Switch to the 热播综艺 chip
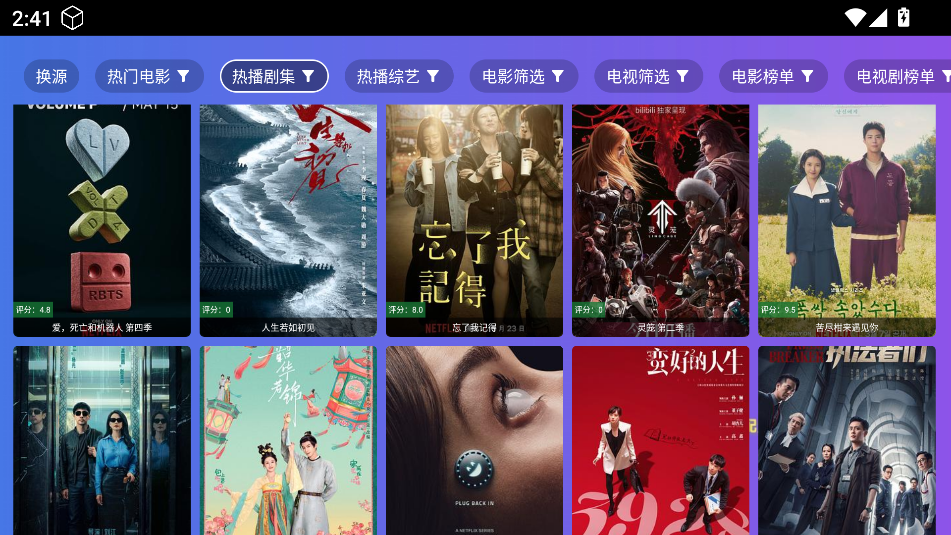 (398, 76)
